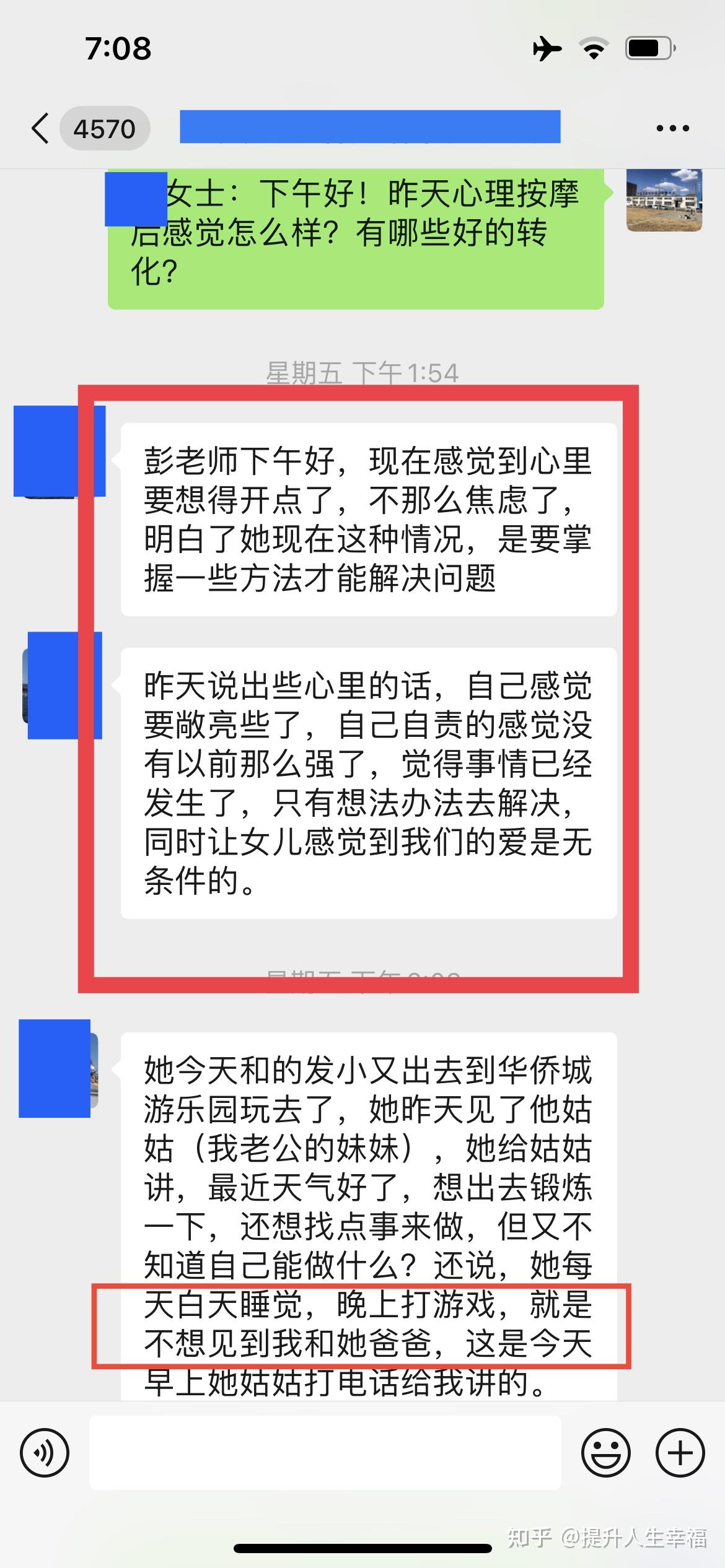Open the plus attachments menu
Image resolution: width=725 pixels, height=1568 pixels.
[680, 1452]
